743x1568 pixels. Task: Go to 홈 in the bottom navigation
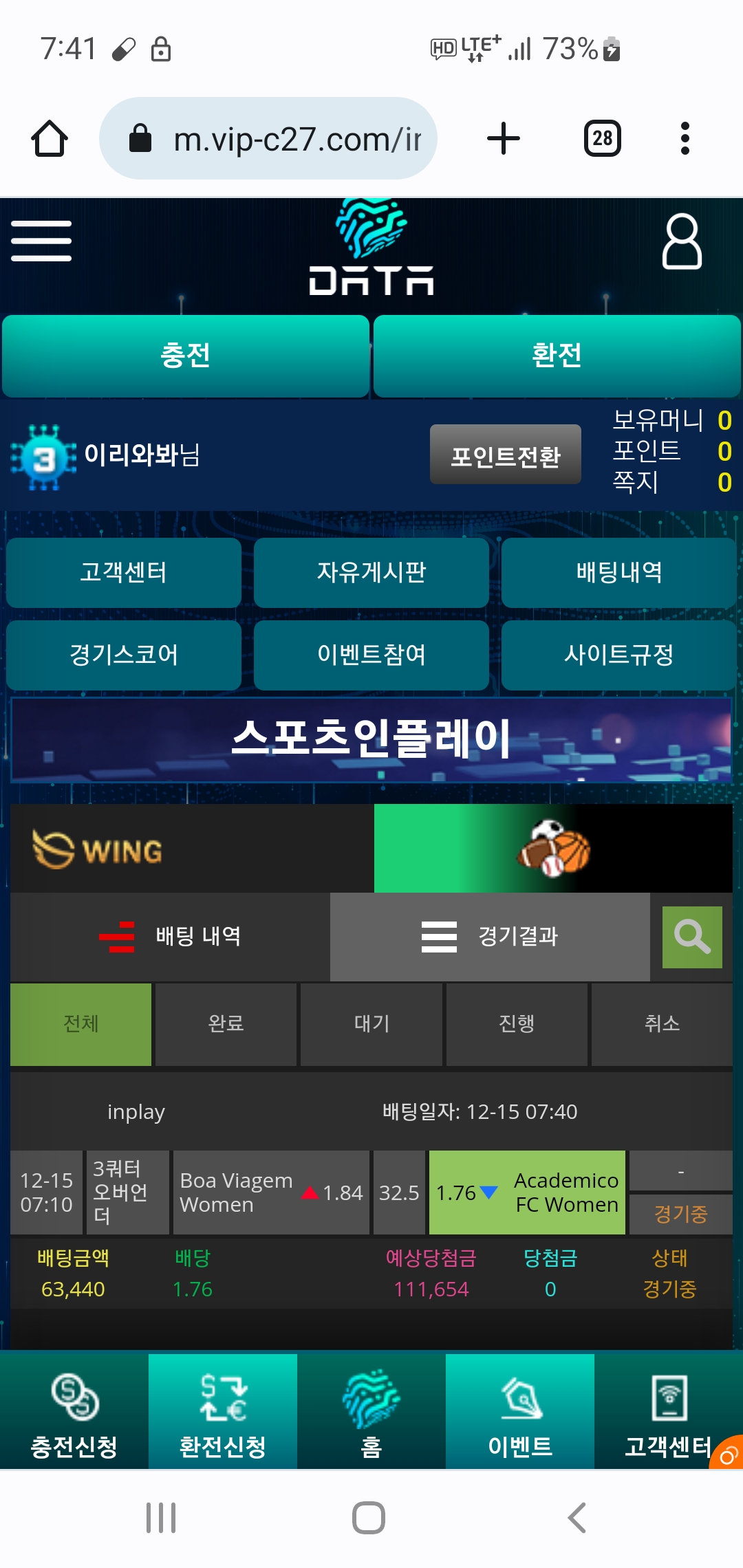(x=371, y=1412)
